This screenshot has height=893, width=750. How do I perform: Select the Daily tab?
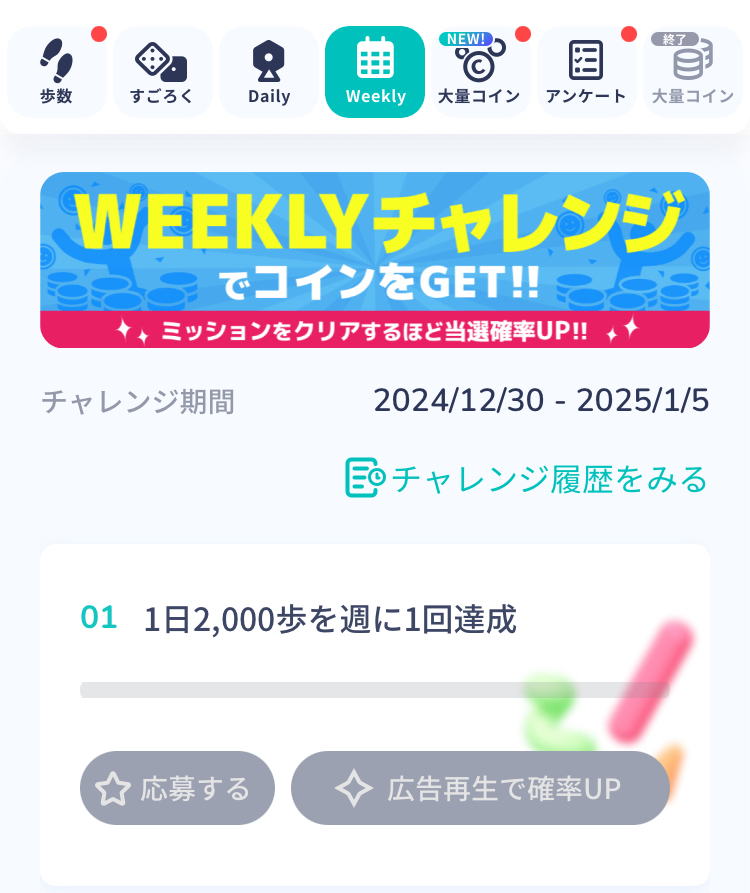tap(269, 72)
